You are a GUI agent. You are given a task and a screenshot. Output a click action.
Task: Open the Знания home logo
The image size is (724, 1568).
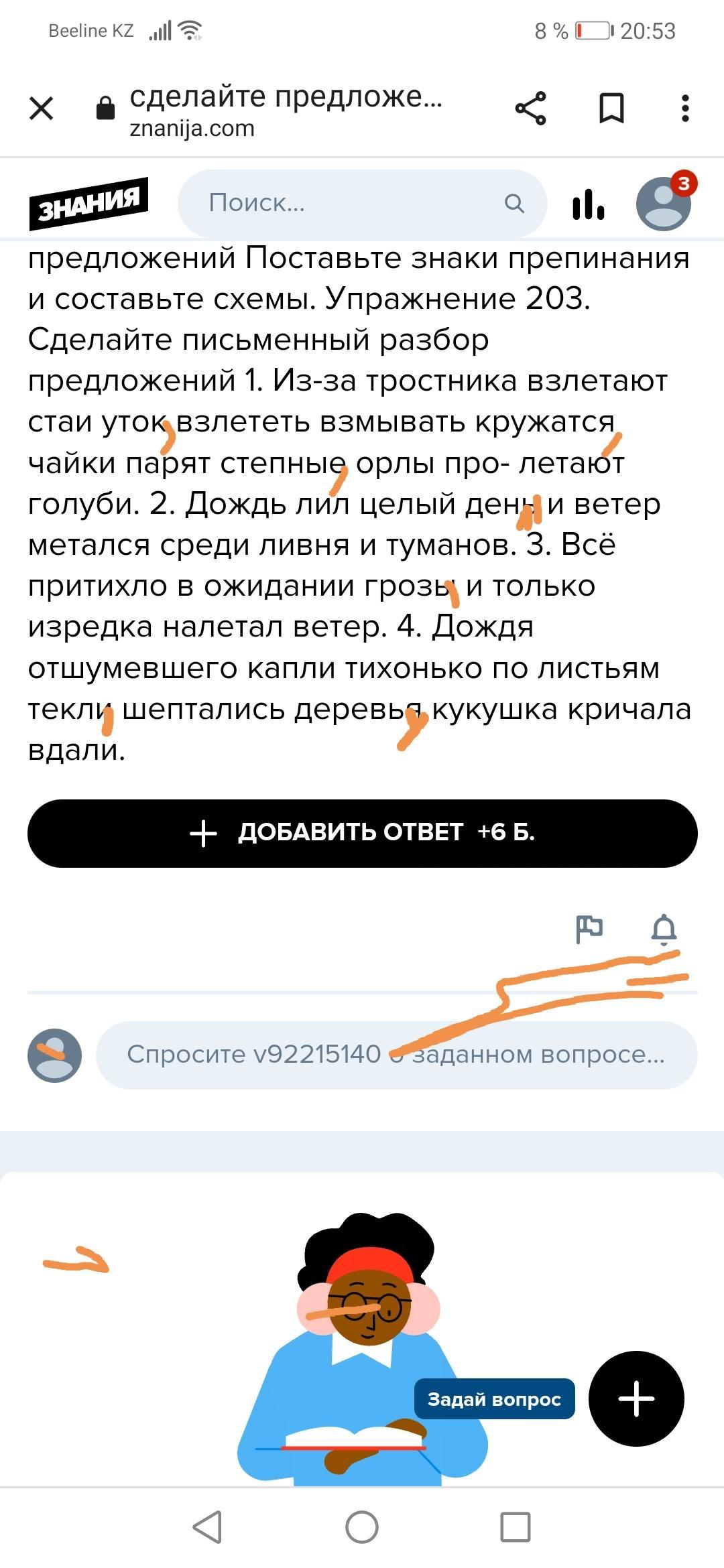[x=88, y=204]
